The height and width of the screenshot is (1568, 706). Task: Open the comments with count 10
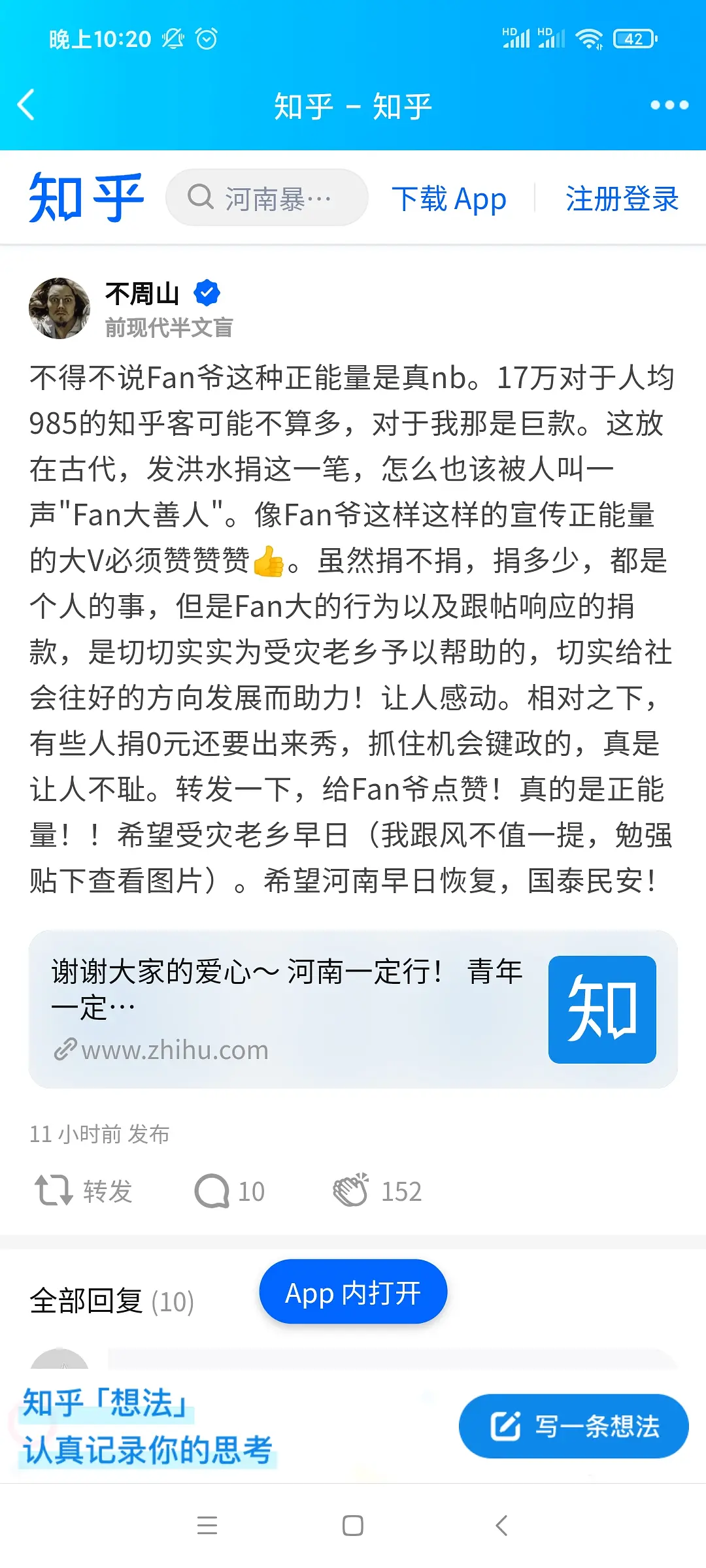tap(229, 1191)
